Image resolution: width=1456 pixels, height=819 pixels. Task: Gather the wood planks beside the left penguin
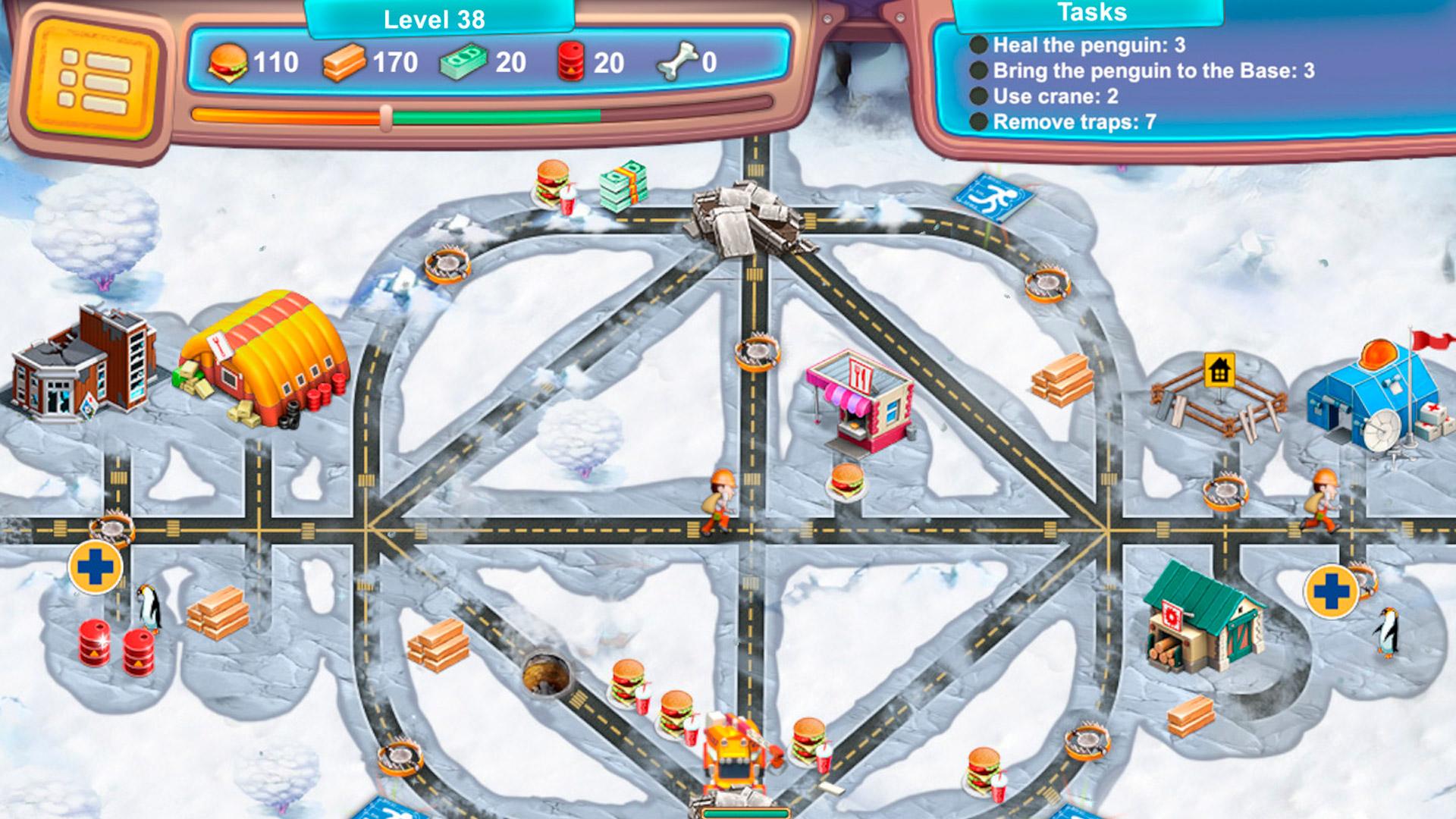[x=218, y=613]
